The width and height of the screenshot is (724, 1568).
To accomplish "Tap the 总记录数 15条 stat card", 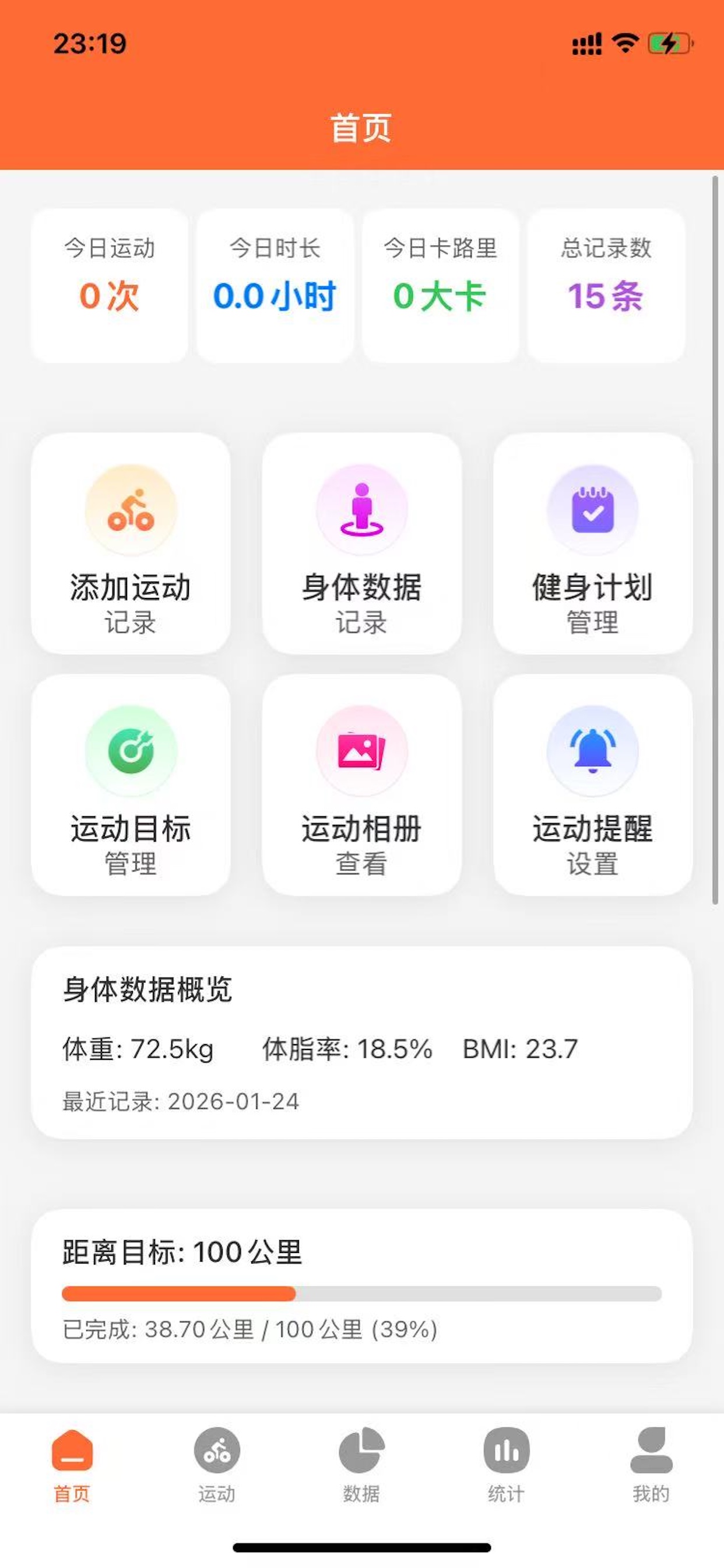I will coord(606,284).
